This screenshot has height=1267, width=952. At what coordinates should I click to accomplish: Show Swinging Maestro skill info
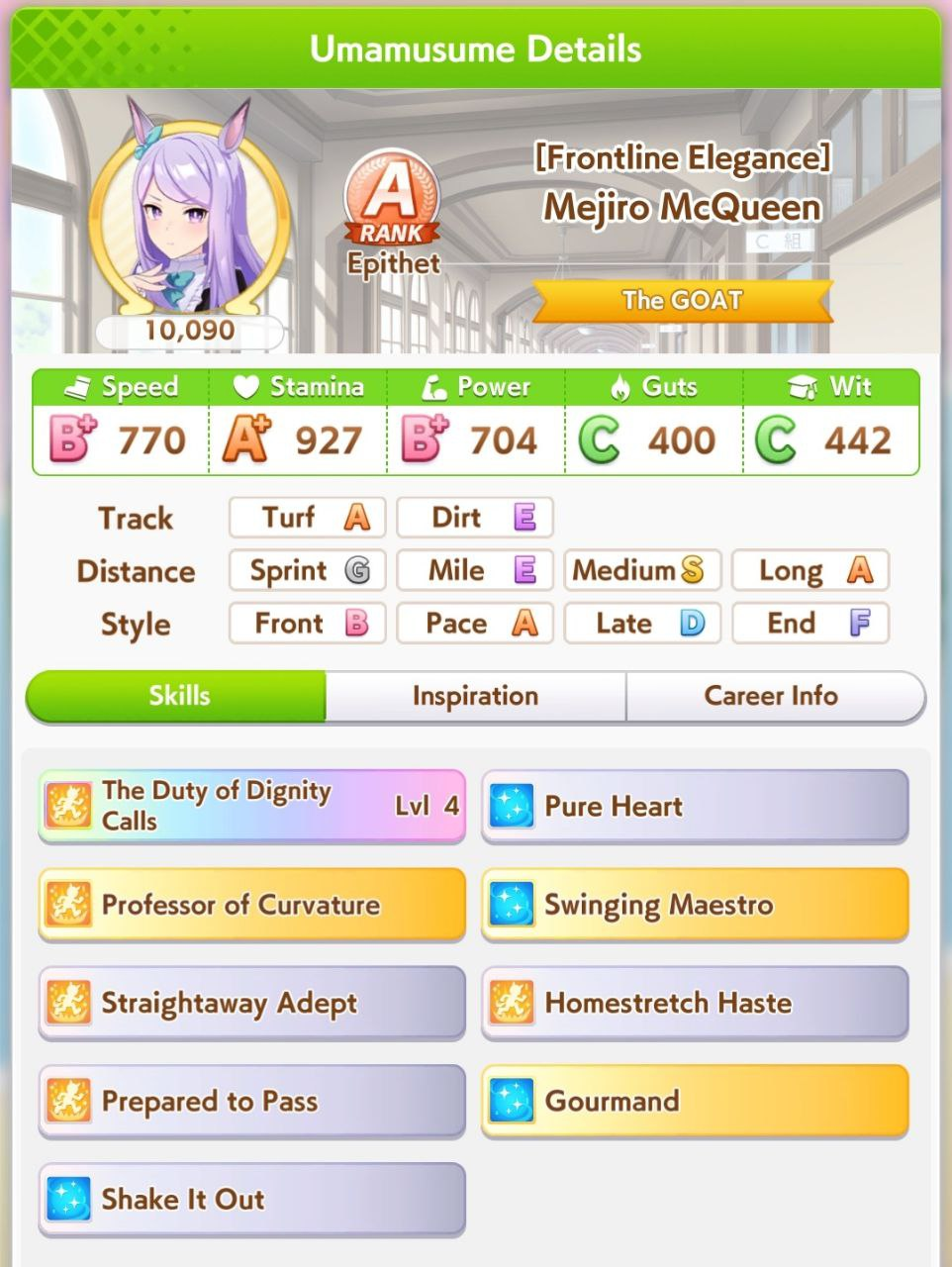(694, 904)
